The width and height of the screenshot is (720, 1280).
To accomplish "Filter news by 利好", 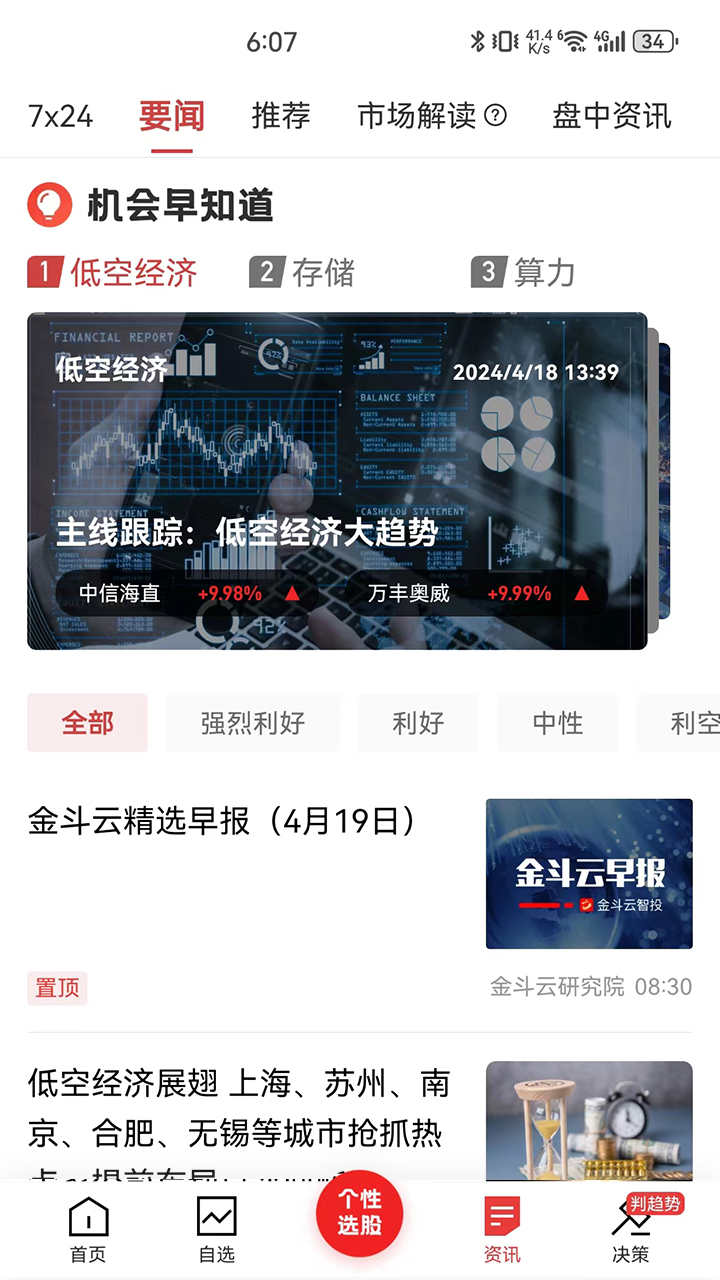I will pos(418,723).
